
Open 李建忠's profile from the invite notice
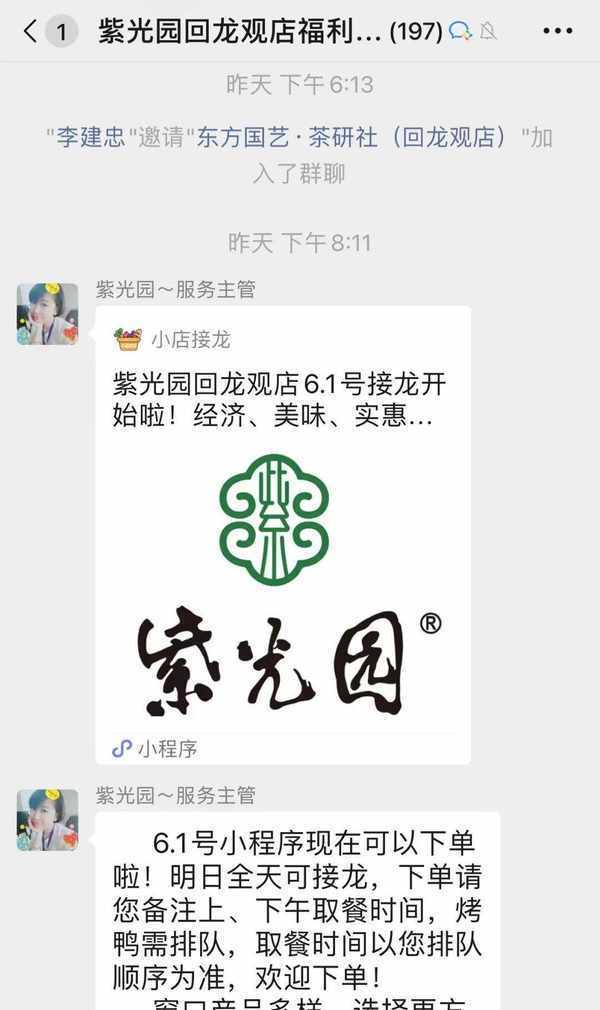pos(91,138)
